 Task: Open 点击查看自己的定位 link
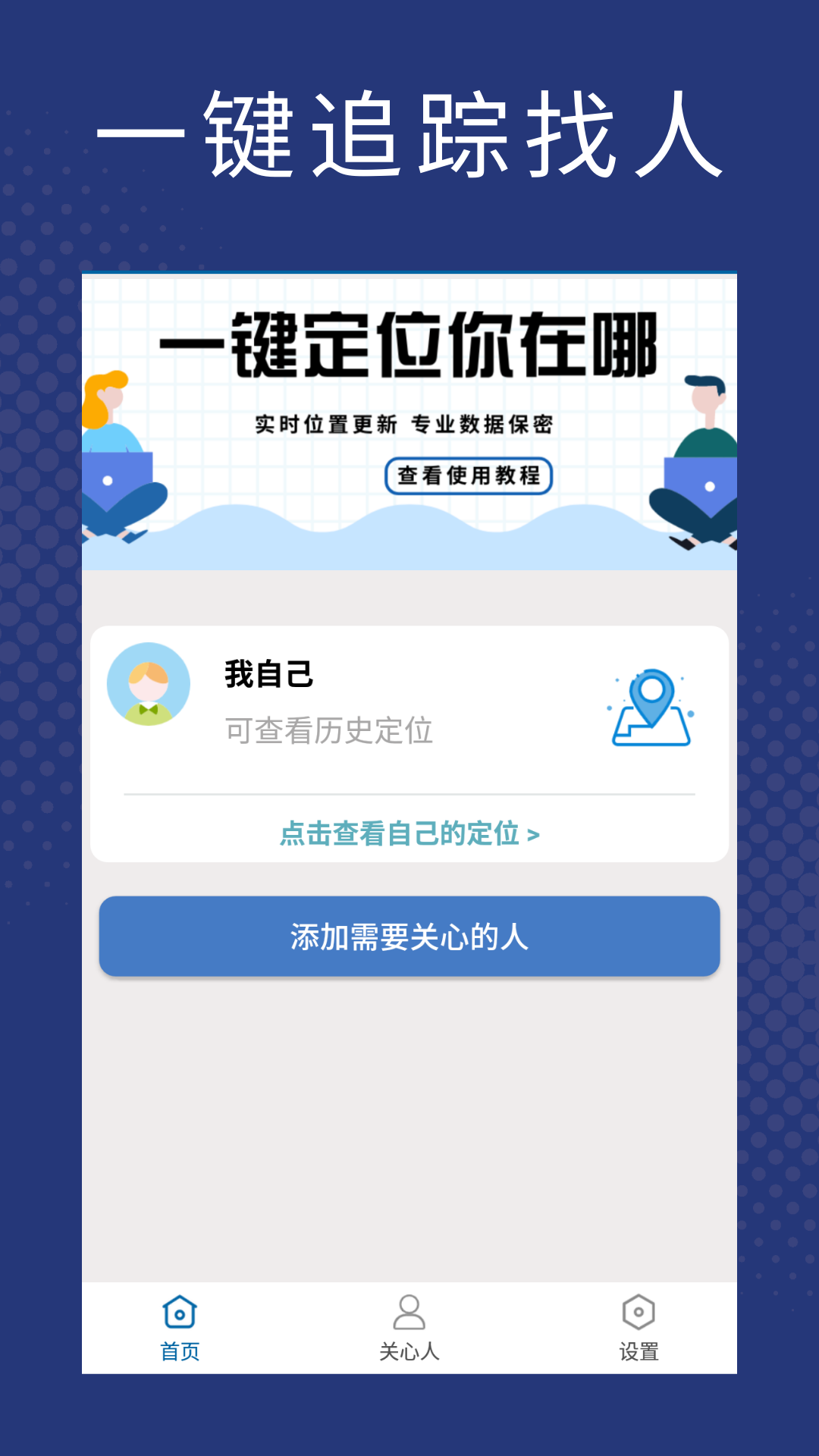pos(409,833)
